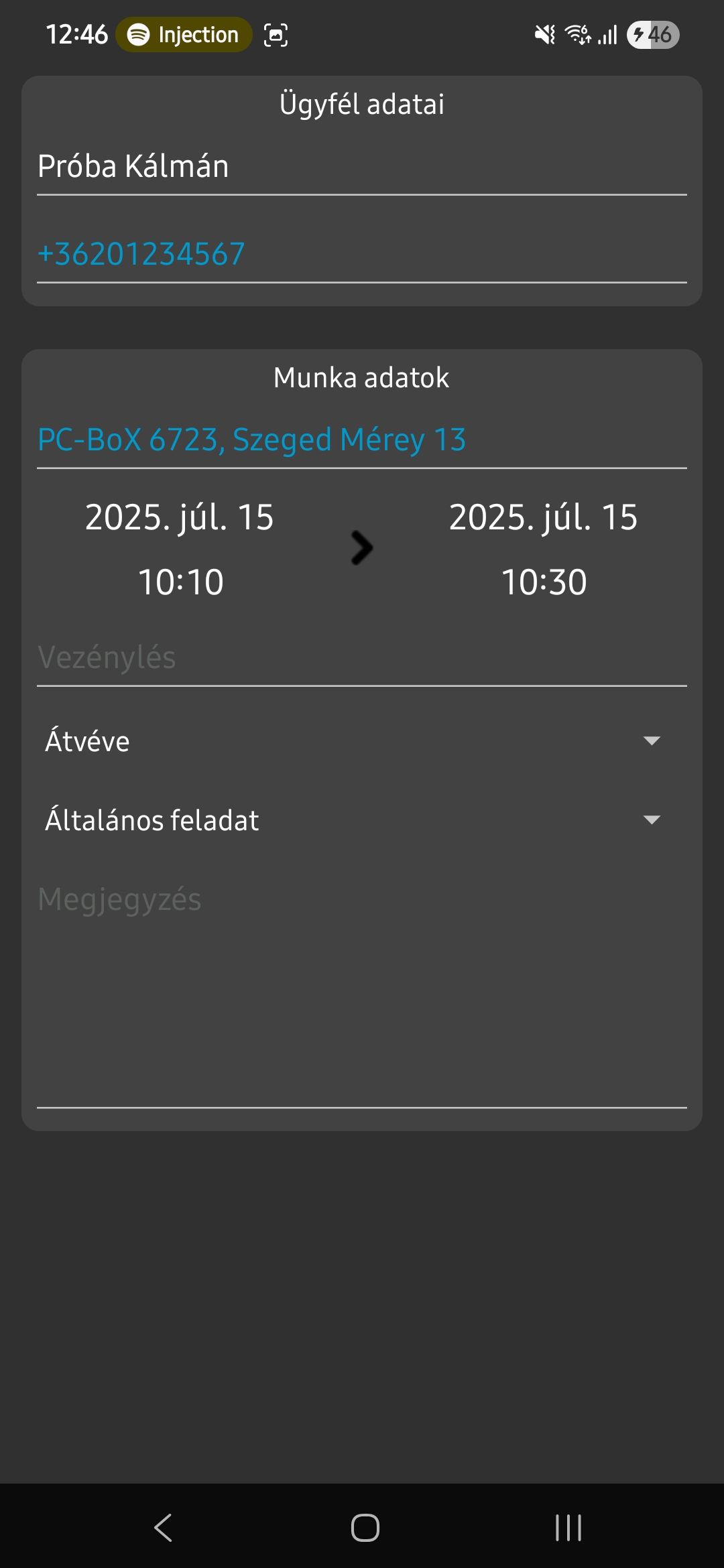724x1568 pixels.
Task: Edit the client name Próba Kálmán
Action: [362, 167]
